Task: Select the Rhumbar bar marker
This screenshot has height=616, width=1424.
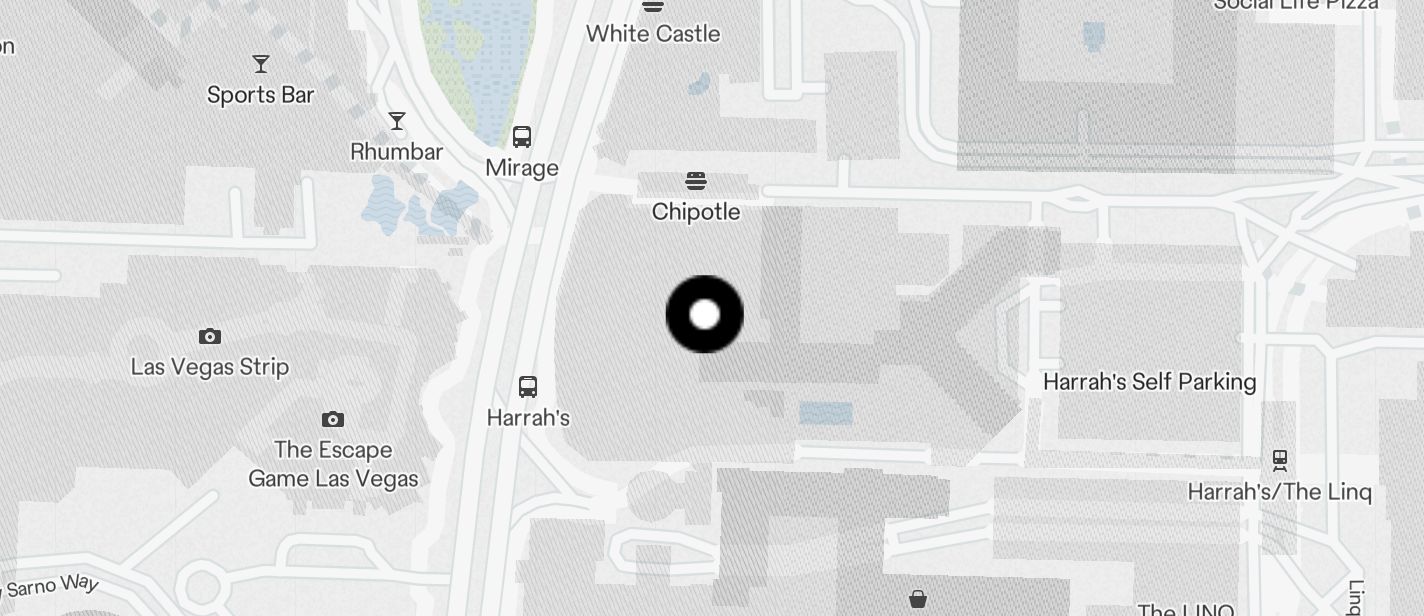Action: pos(397,122)
